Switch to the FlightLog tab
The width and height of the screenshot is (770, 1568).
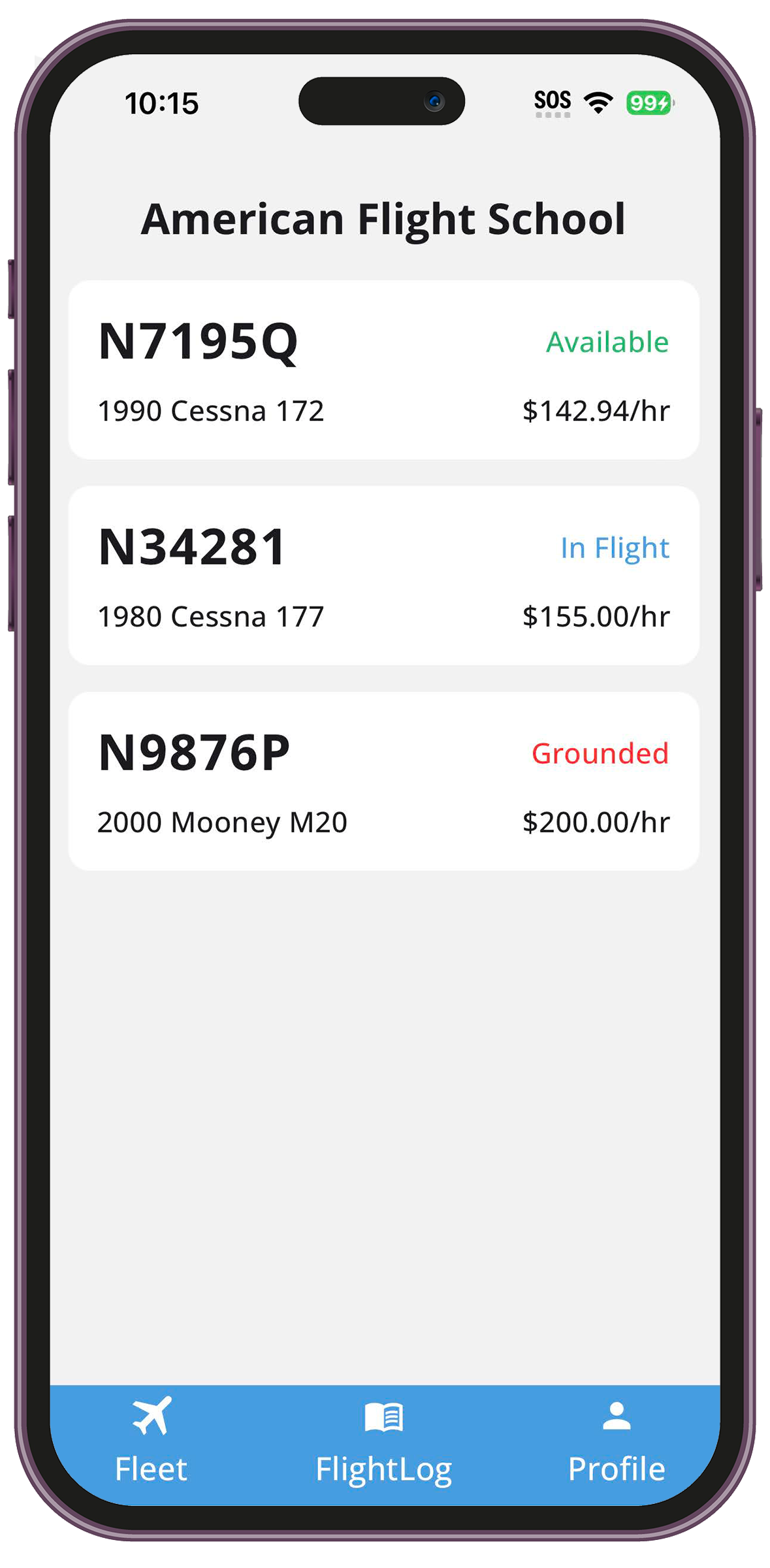tap(384, 1441)
